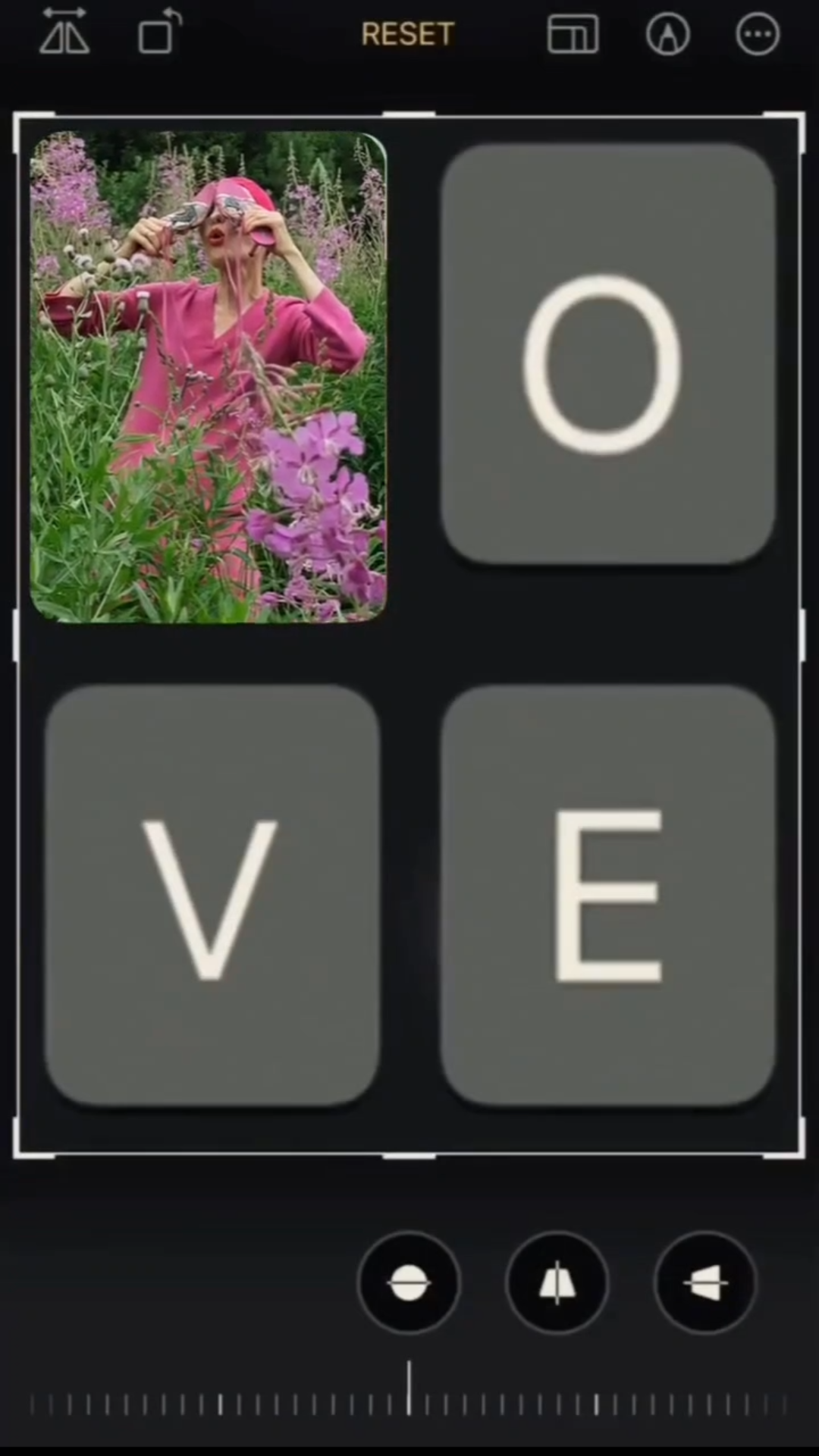This screenshot has height=1456, width=819.
Task: Flip the image horizontally
Action: pyautogui.click(x=64, y=33)
